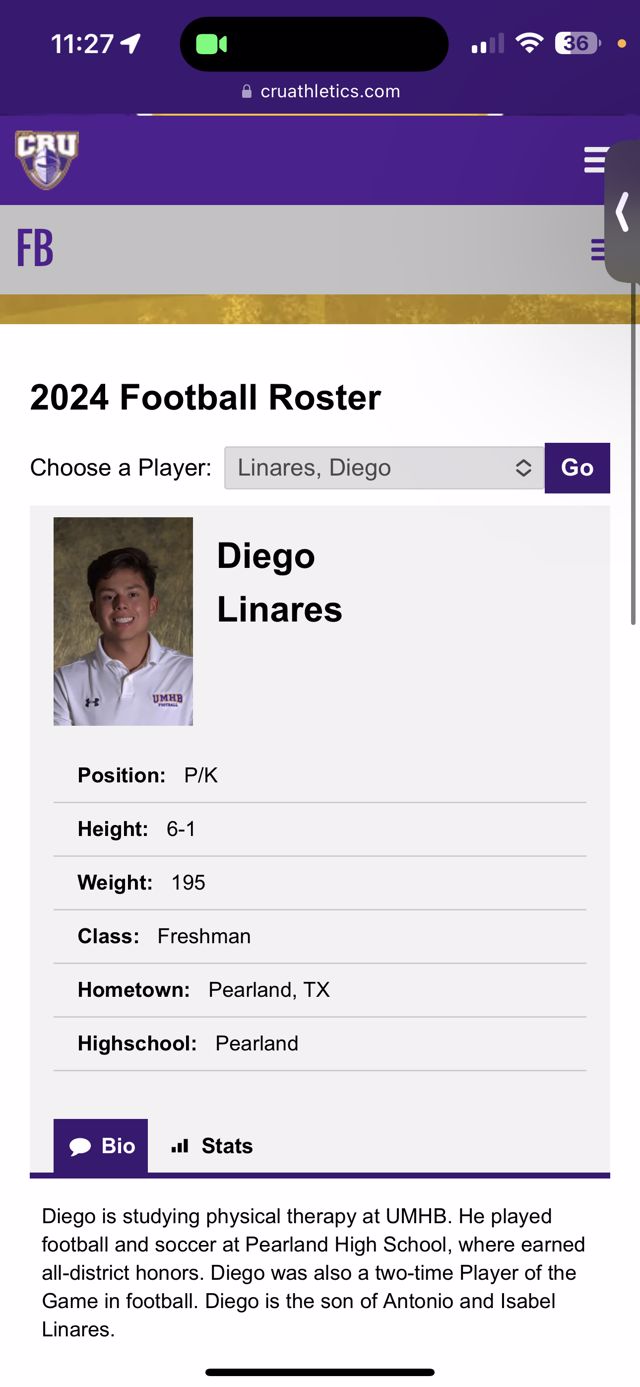Hit the Go button
The width and height of the screenshot is (640, 1387).
[577, 468]
